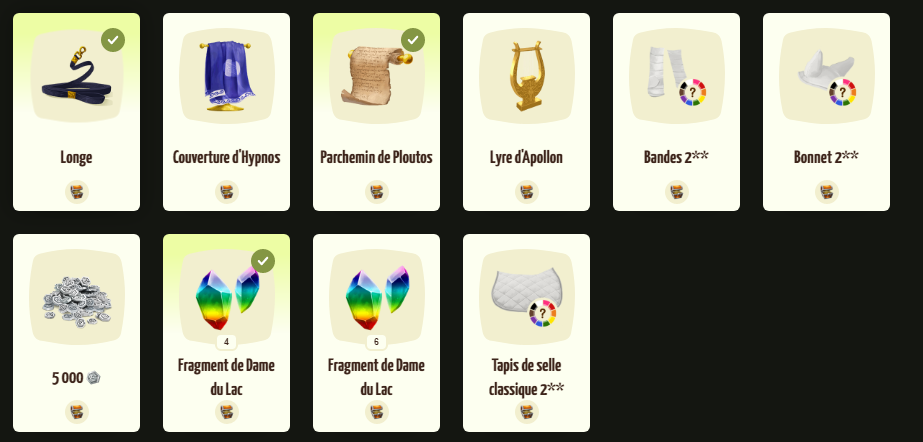923x442 pixels.
Task: Select the Bonnet 2** card
Action: [826, 111]
